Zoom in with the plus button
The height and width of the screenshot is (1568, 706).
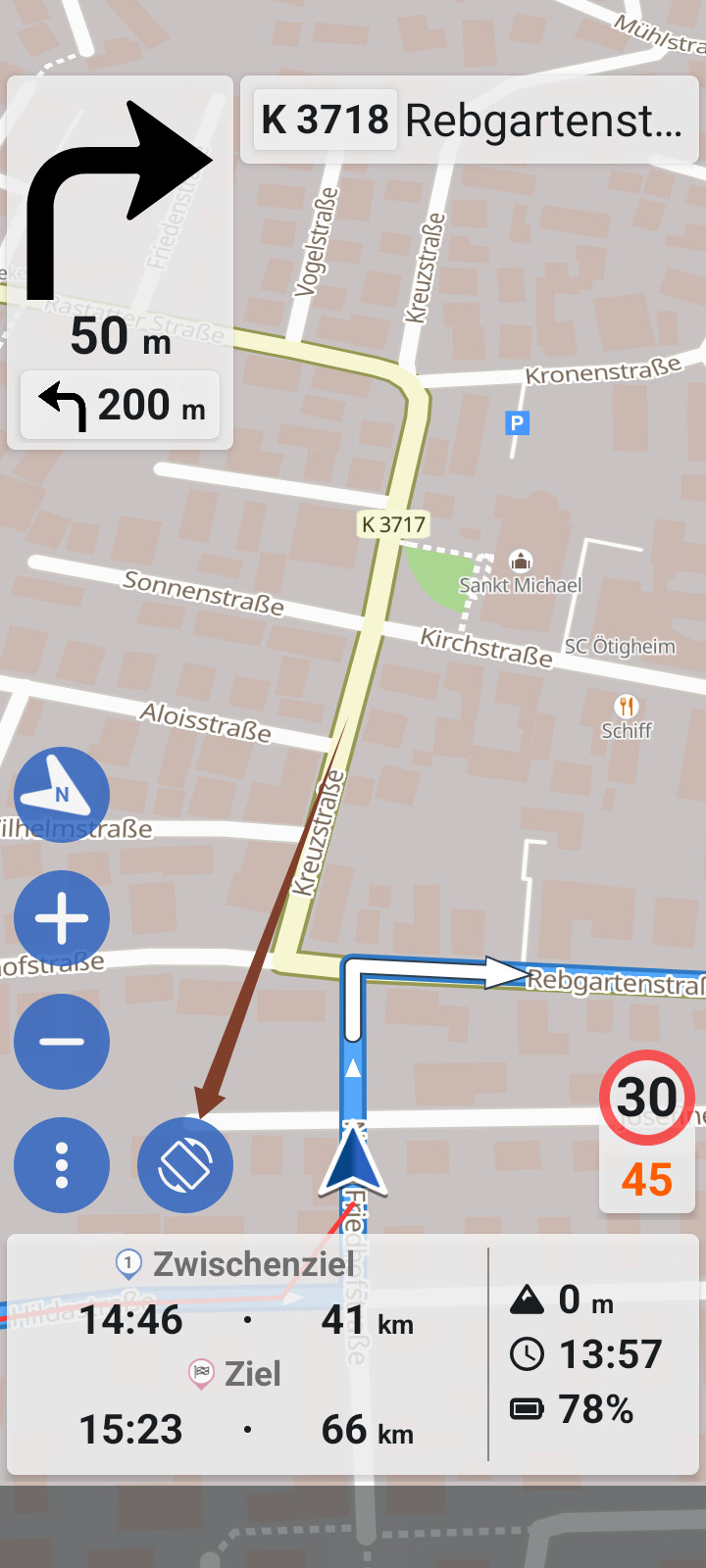click(61, 918)
